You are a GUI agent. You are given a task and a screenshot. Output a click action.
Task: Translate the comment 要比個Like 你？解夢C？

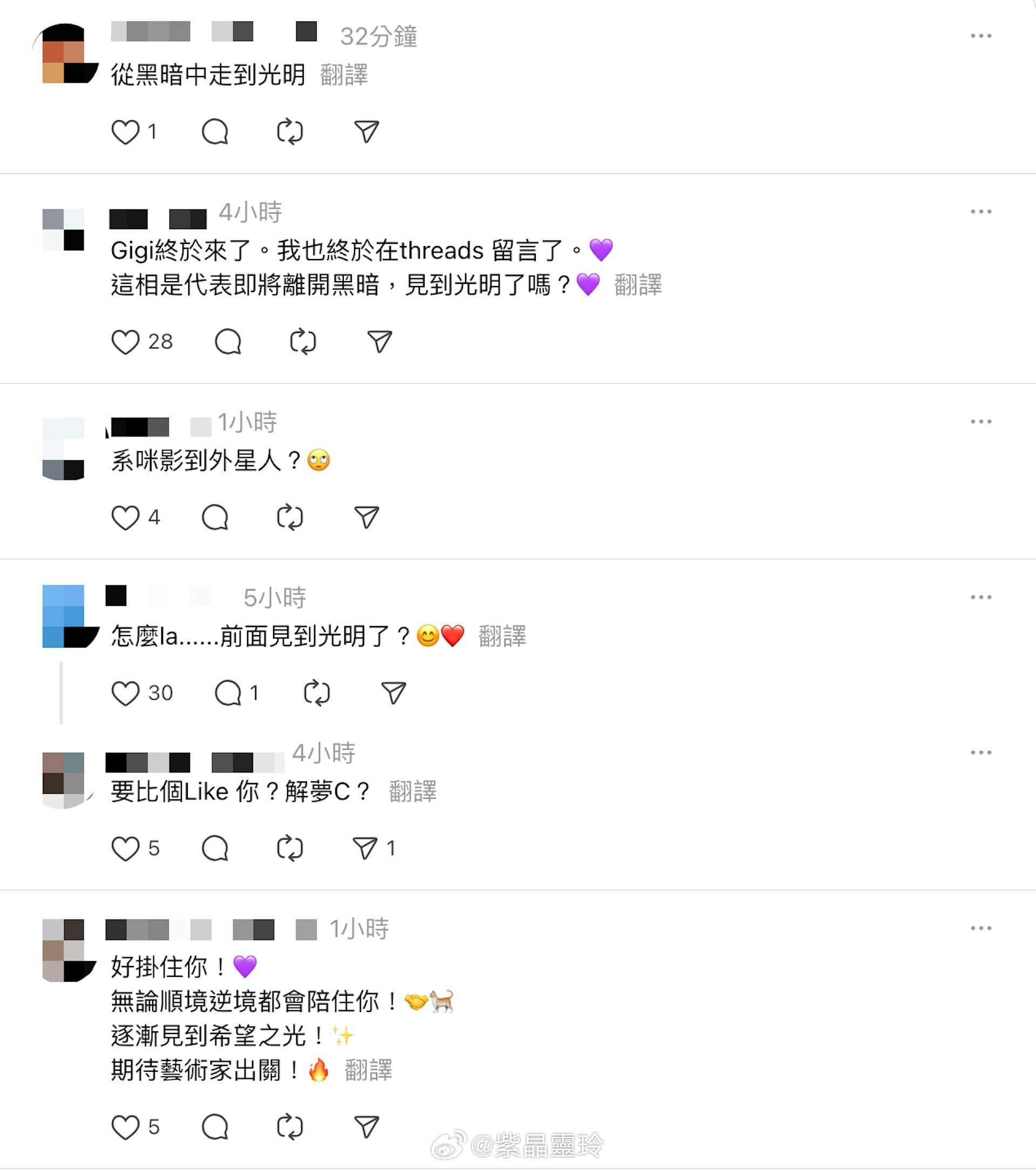point(412,792)
